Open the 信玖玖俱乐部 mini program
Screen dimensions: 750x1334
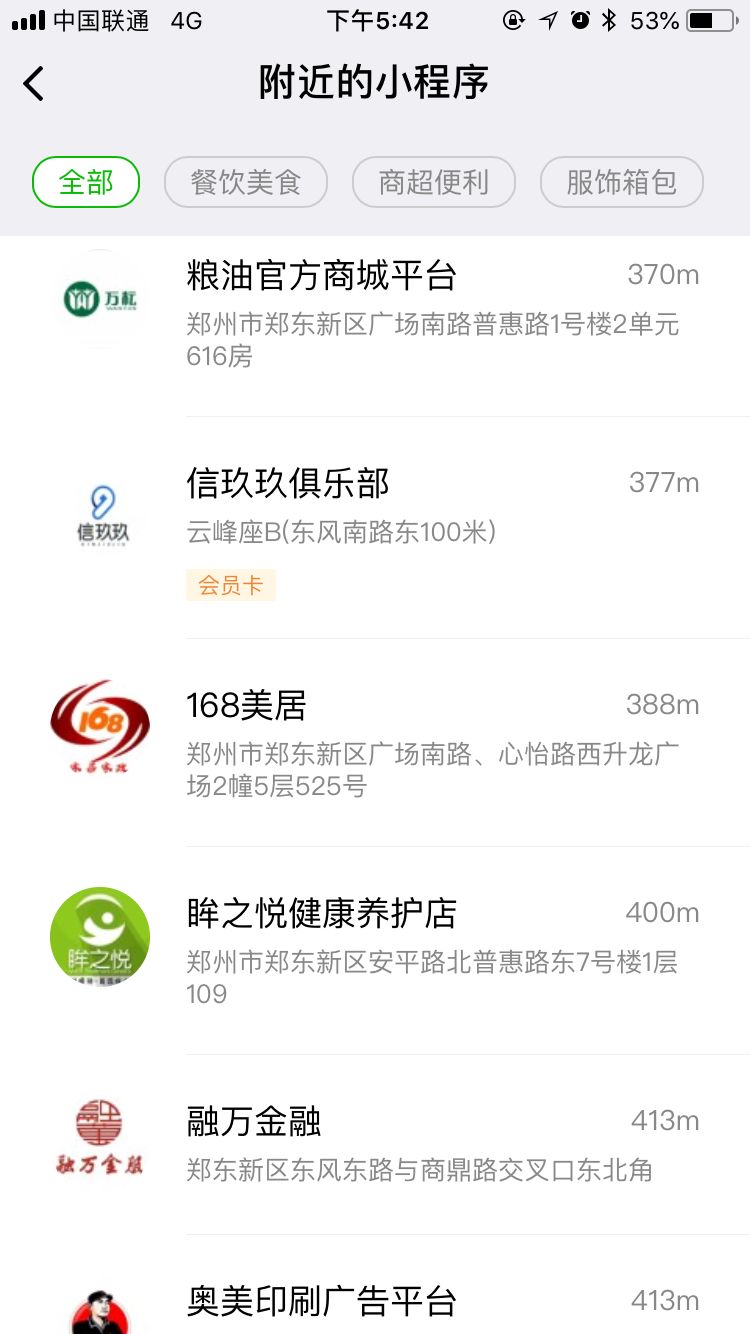coord(375,528)
